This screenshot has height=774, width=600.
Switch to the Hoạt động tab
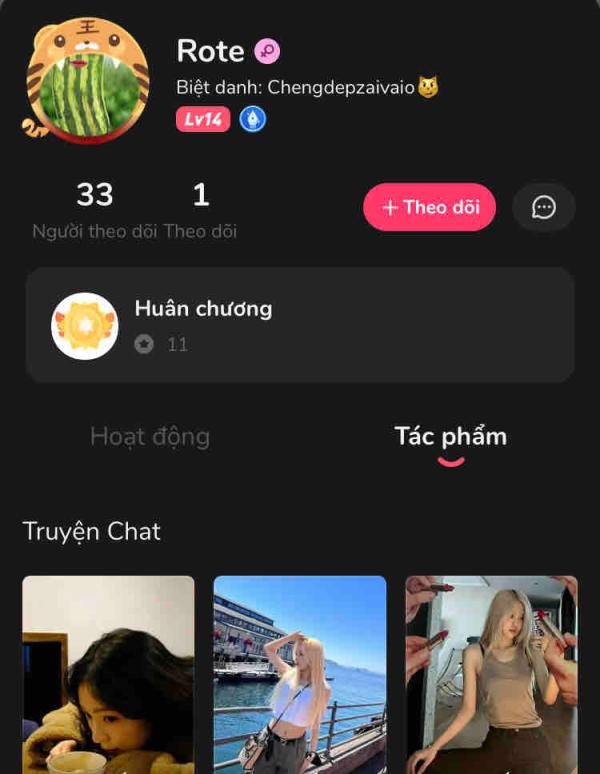[150, 436]
